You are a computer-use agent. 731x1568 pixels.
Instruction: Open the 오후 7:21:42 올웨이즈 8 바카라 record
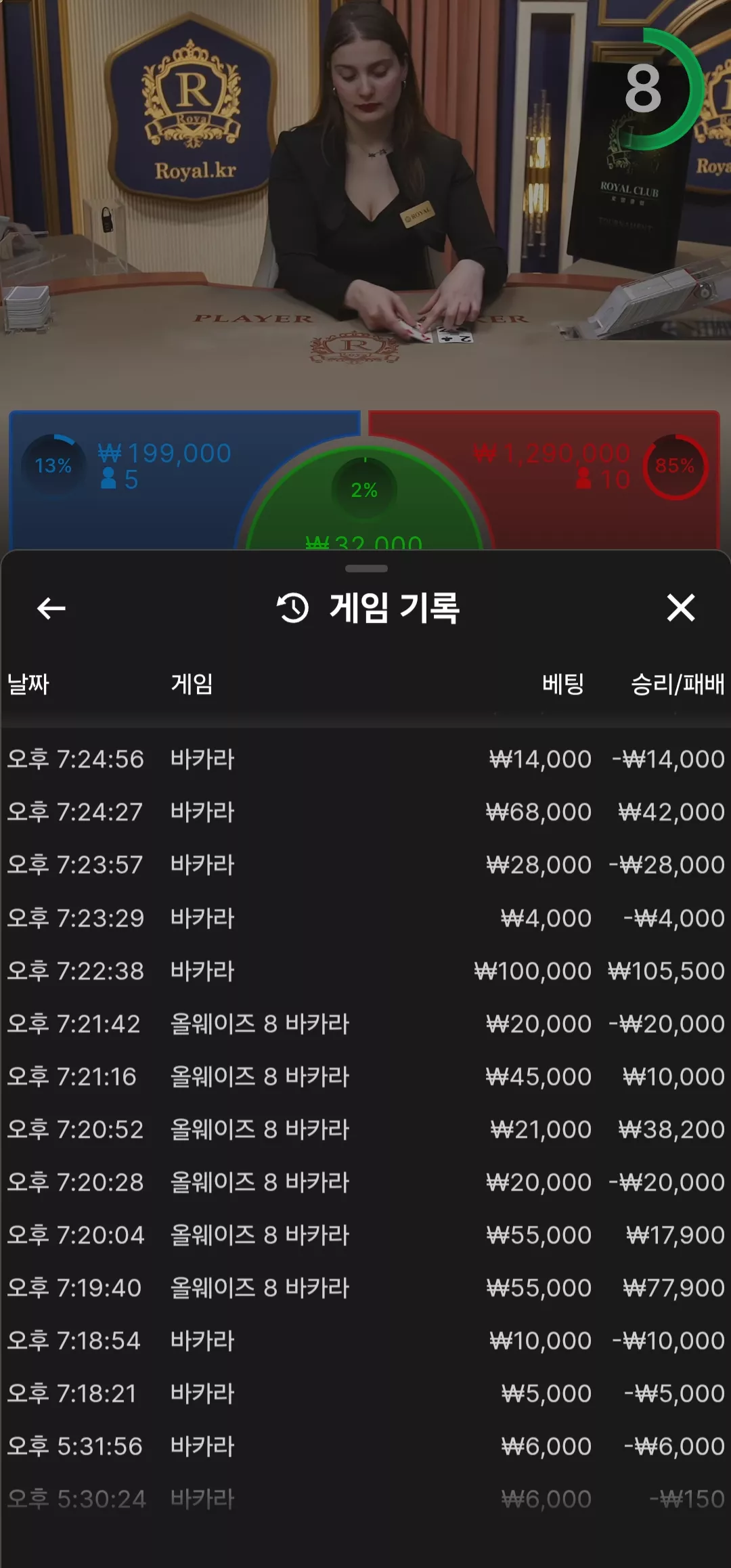pyautogui.click(x=365, y=1024)
